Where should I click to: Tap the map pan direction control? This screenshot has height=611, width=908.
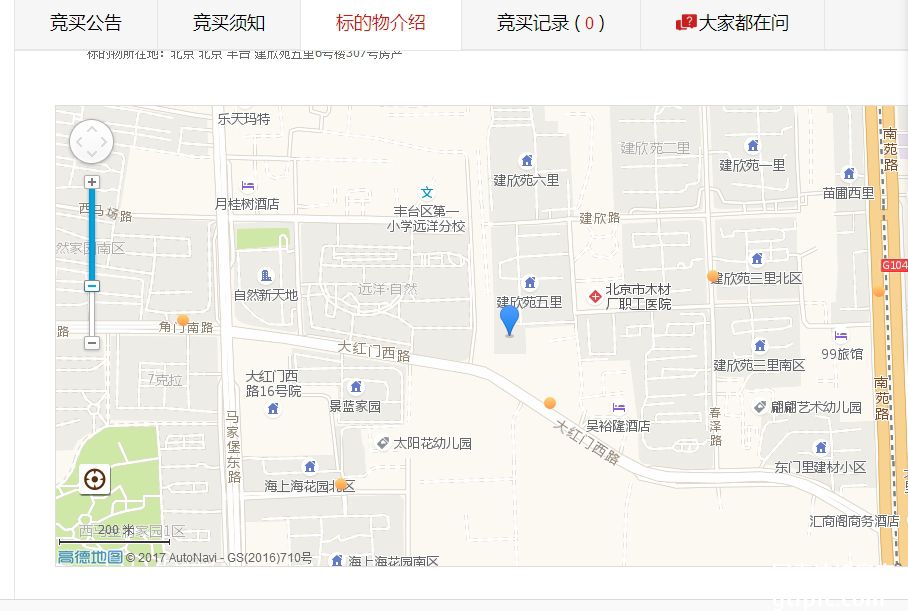[91, 142]
